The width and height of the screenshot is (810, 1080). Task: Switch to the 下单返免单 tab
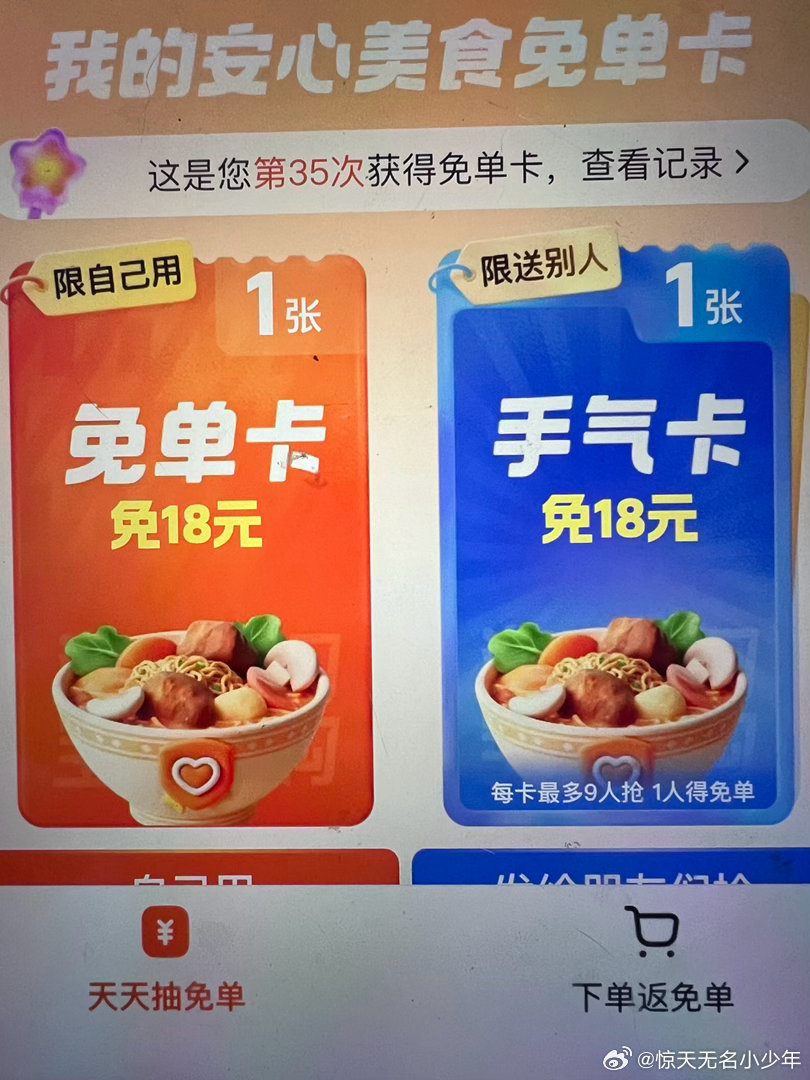click(652, 960)
